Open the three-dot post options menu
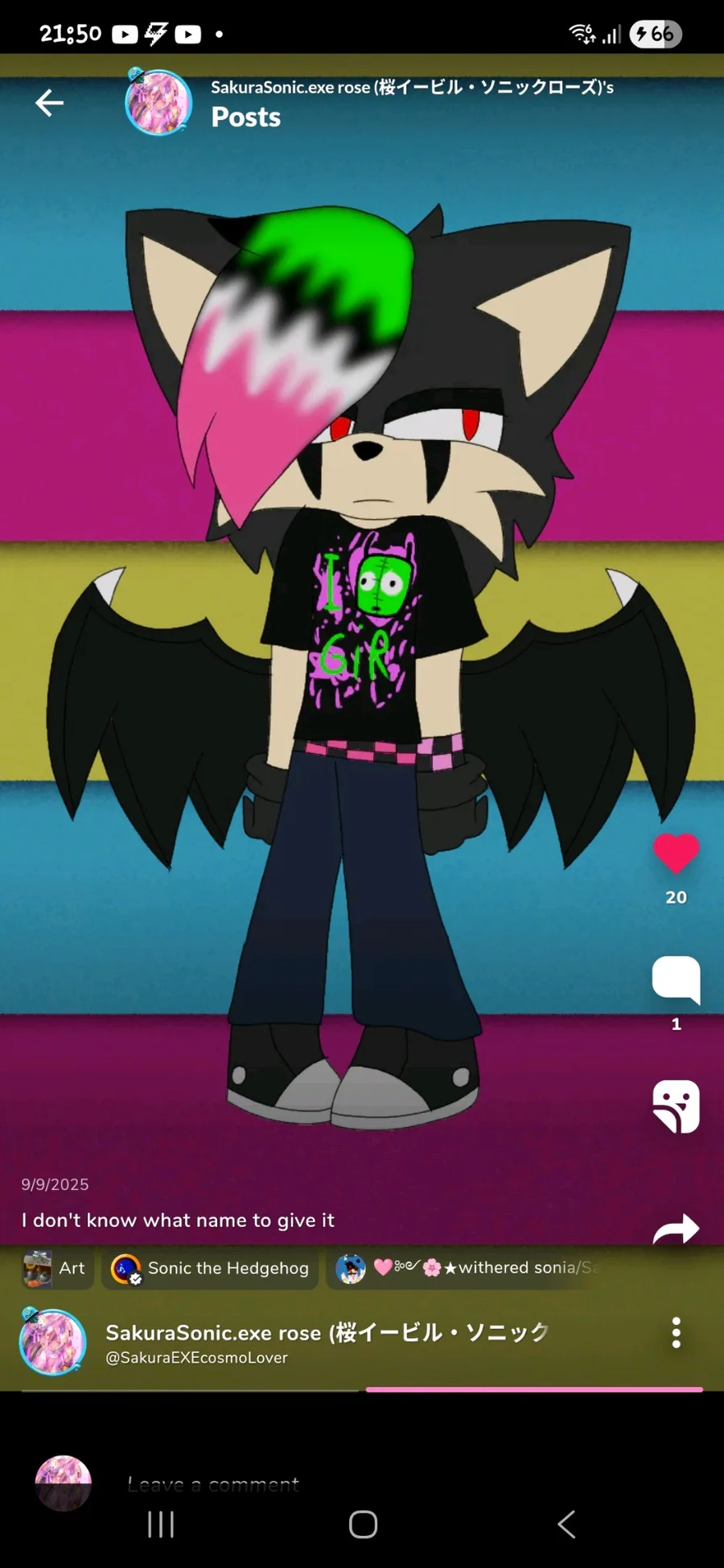724x1568 pixels. [x=677, y=1333]
